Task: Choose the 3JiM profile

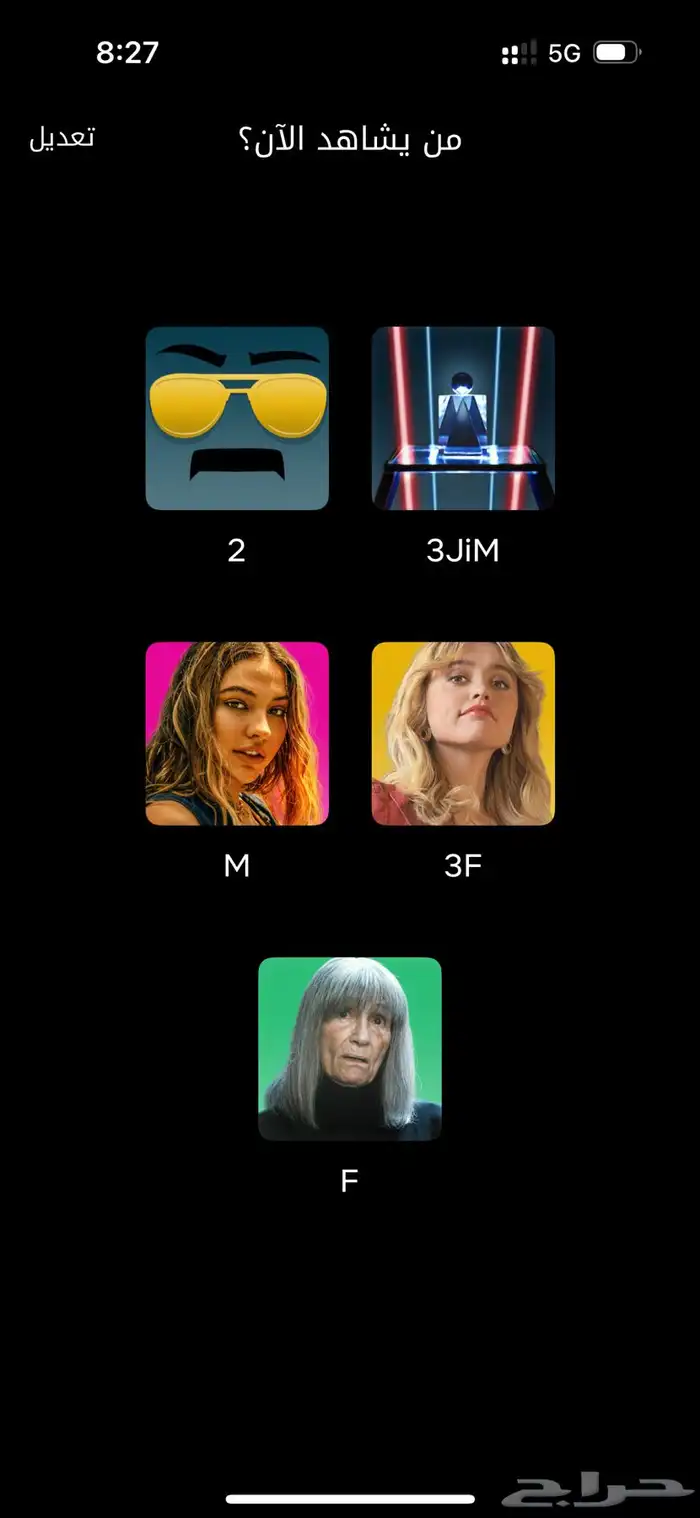Action: tap(463, 418)
